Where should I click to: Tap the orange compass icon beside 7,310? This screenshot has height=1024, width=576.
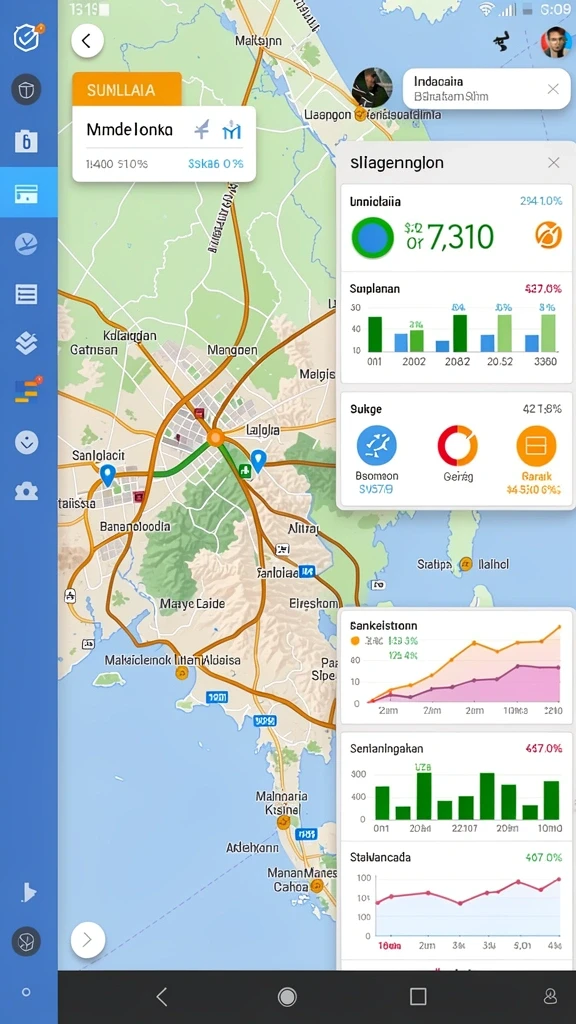[x=549, y=235]
